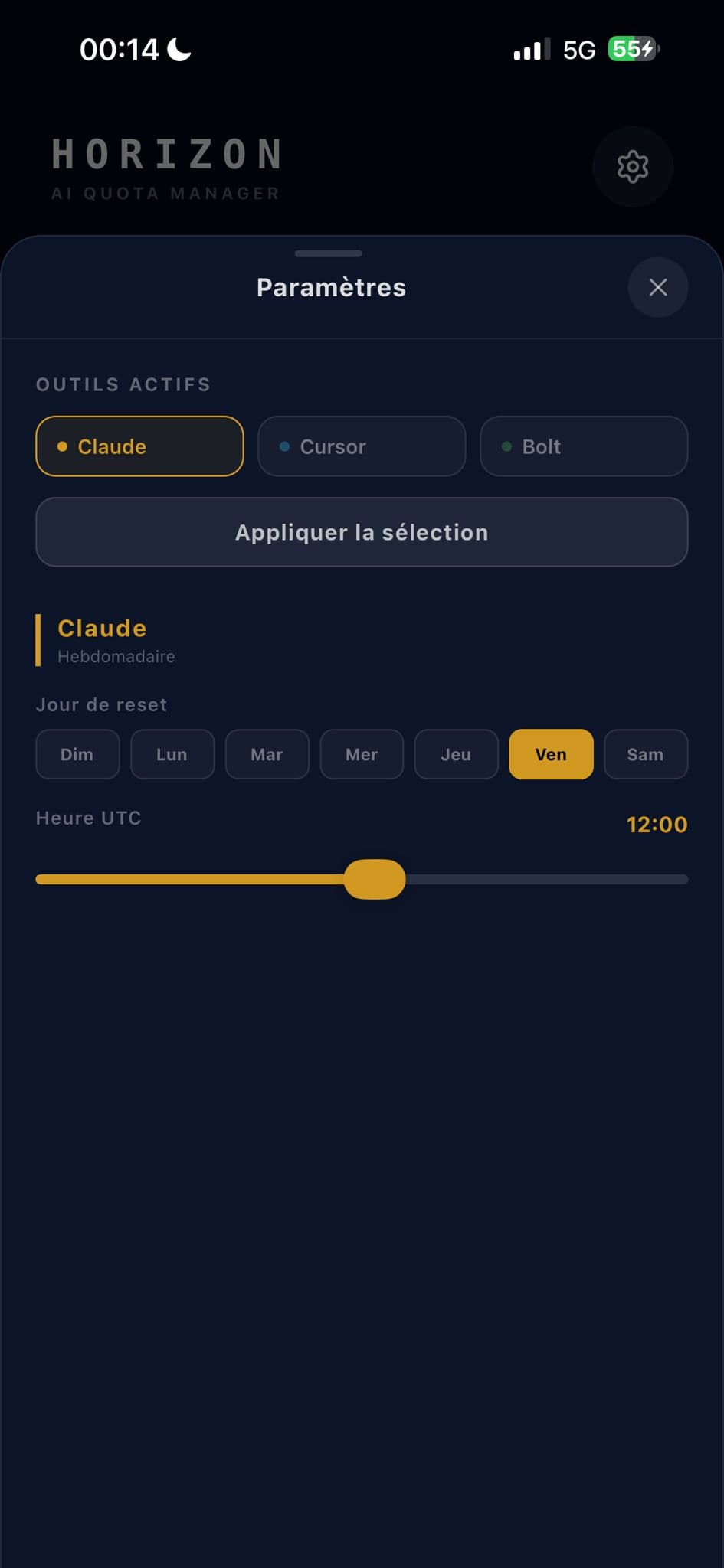Screen dimensions: 724x1568
Task: Tap the selected Ven day
Action: [551, 754]
